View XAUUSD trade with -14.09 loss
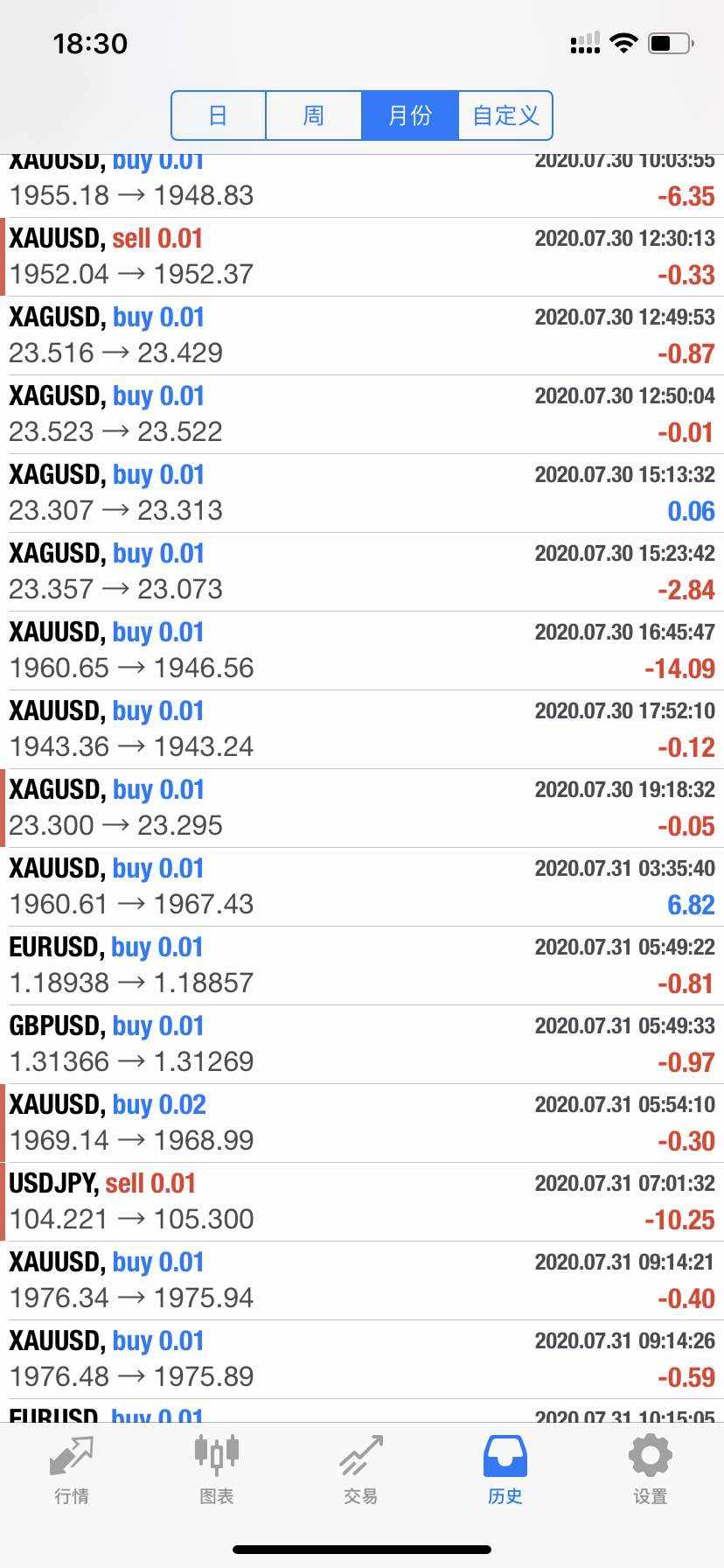This screenshot has height=1568, width=724. click(x=362, y=651)
